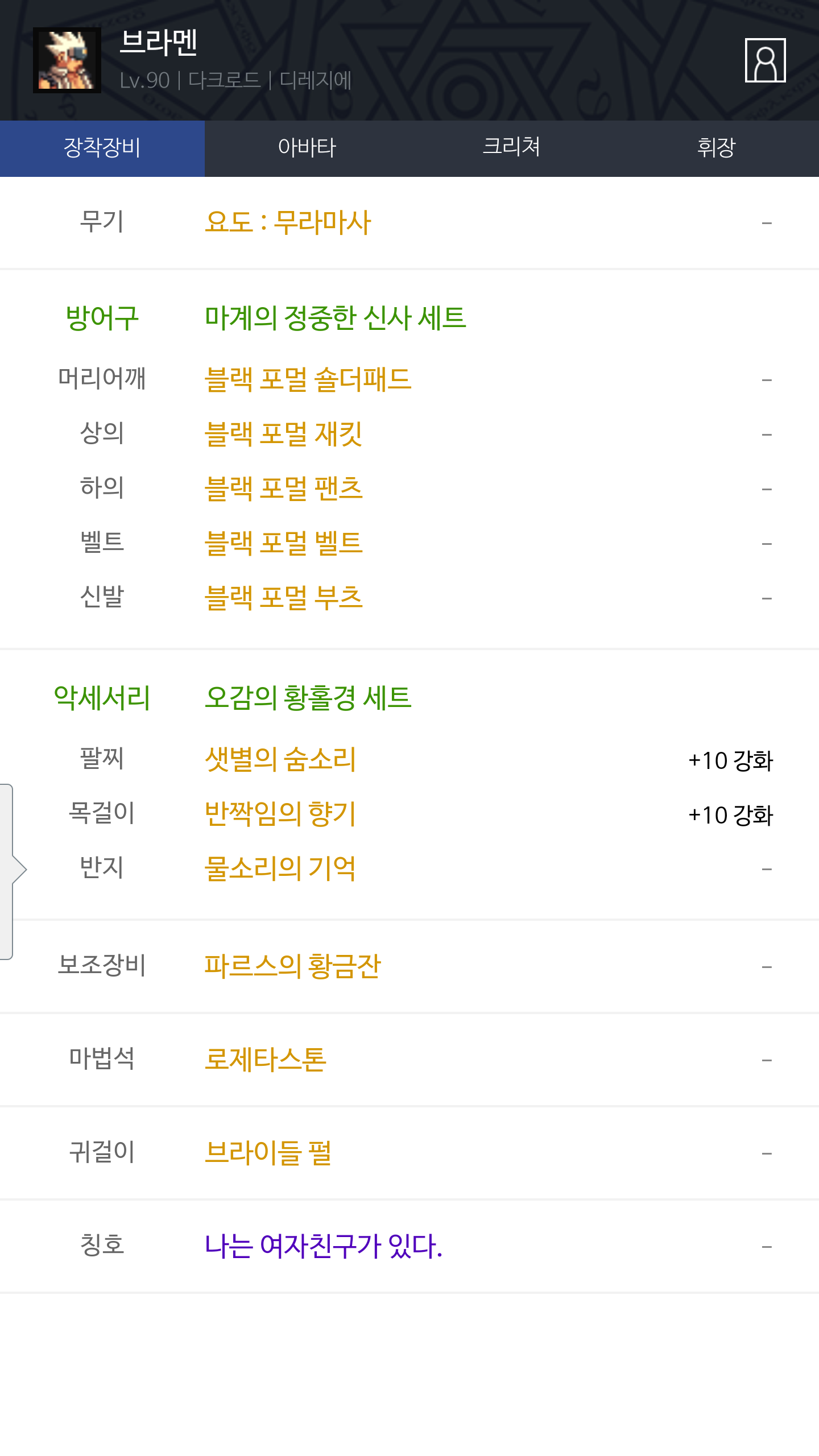View necklace 반짝임의 향기

[x=280, y=814]
